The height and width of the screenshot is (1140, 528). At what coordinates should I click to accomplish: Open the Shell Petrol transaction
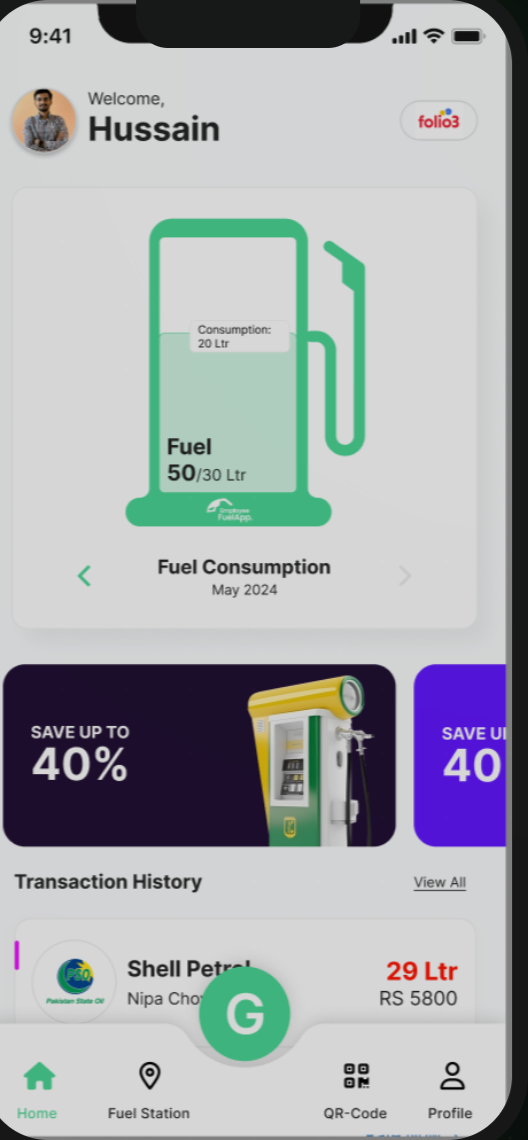(x=245, y=971)
